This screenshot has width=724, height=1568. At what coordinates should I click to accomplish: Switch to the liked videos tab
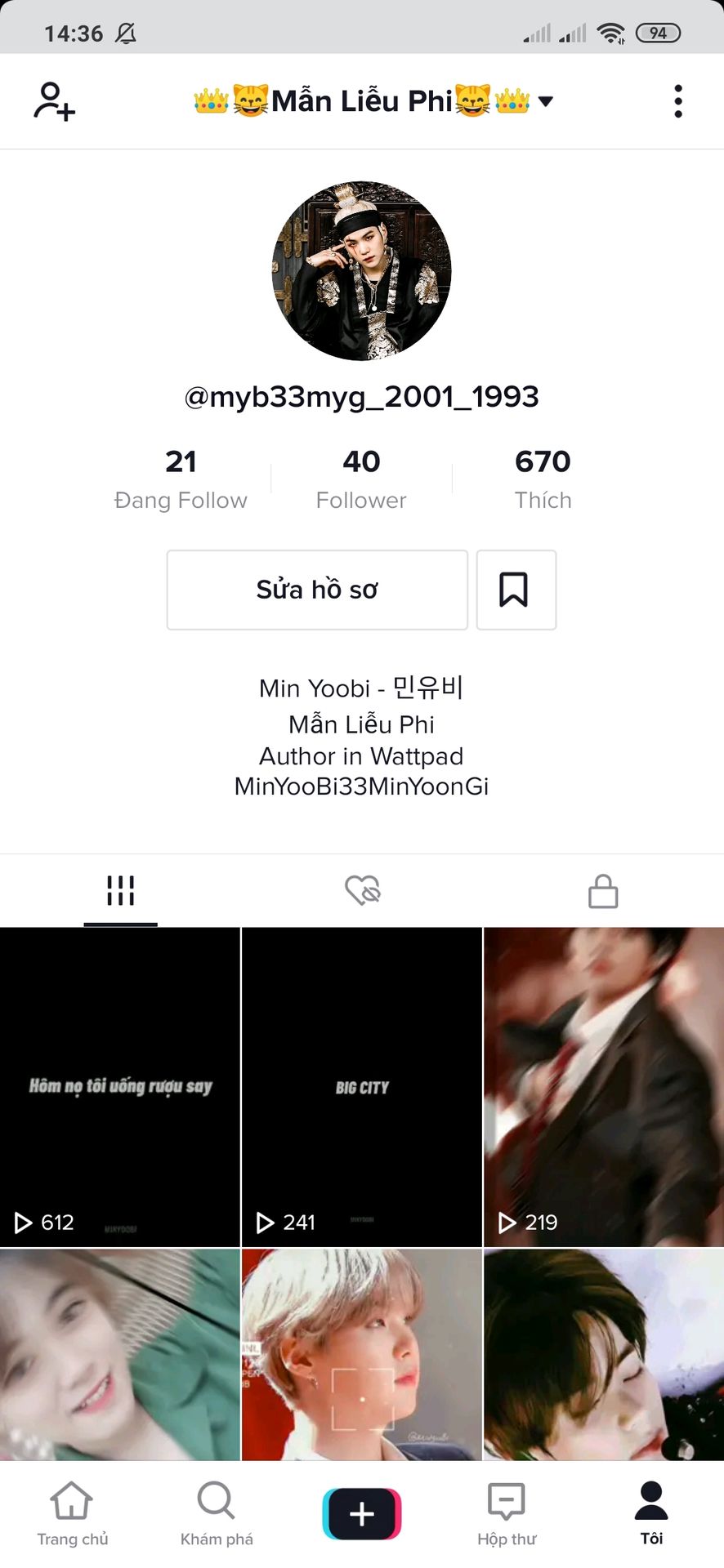coord(362,890)
